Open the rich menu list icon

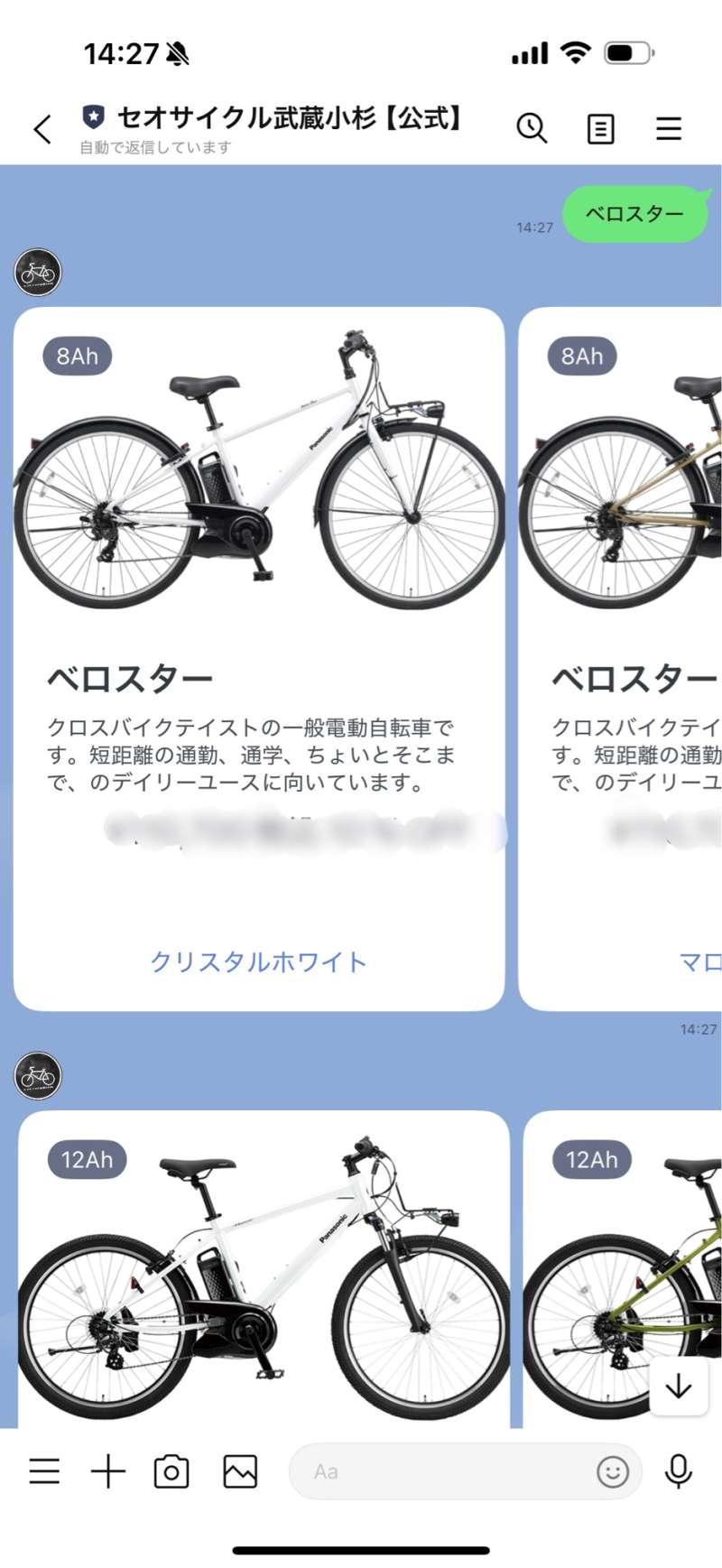[44, 1472]
